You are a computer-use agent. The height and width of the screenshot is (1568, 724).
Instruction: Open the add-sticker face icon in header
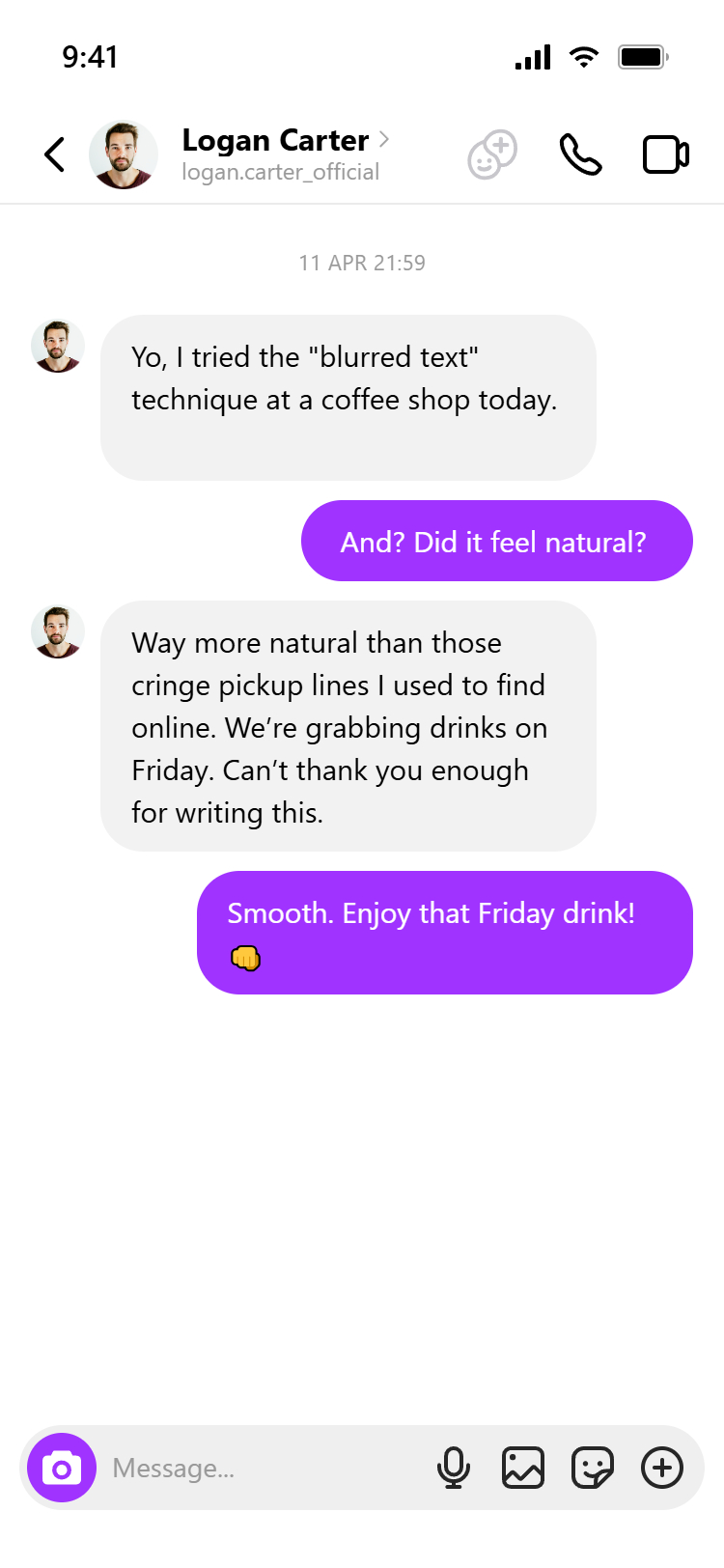[492, 154]
